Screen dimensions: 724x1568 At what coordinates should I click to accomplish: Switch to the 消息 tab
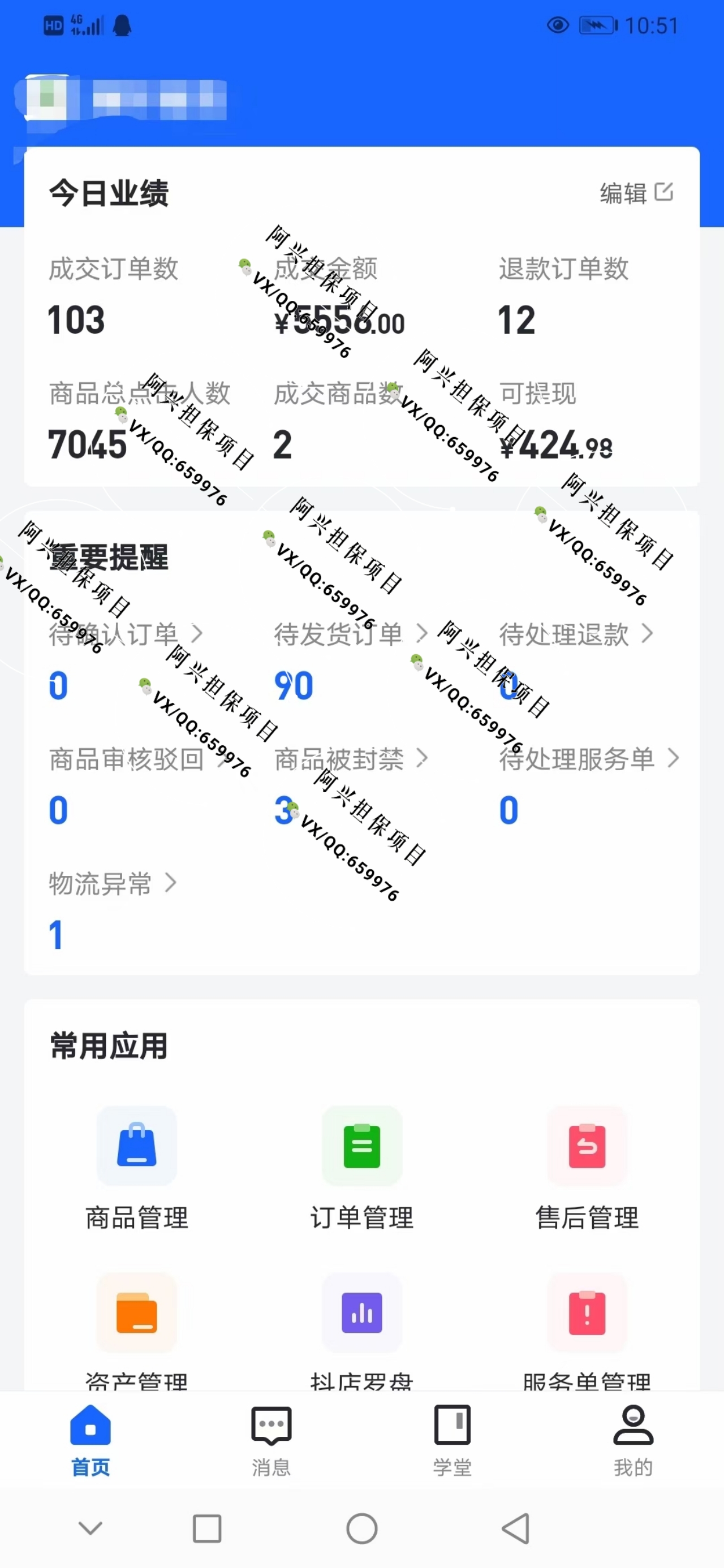pos(271,1440)
